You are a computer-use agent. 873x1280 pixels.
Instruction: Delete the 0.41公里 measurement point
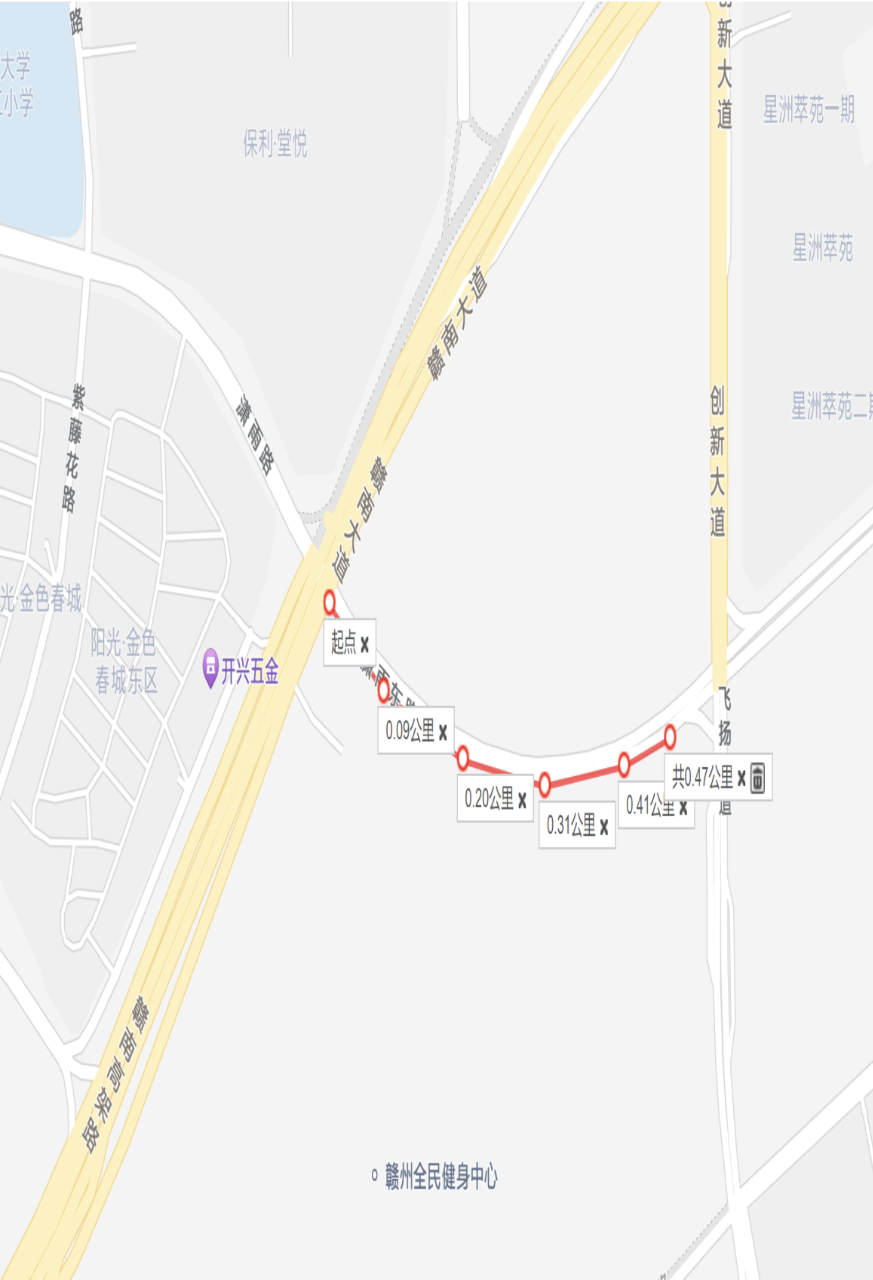tap(683, 808)
